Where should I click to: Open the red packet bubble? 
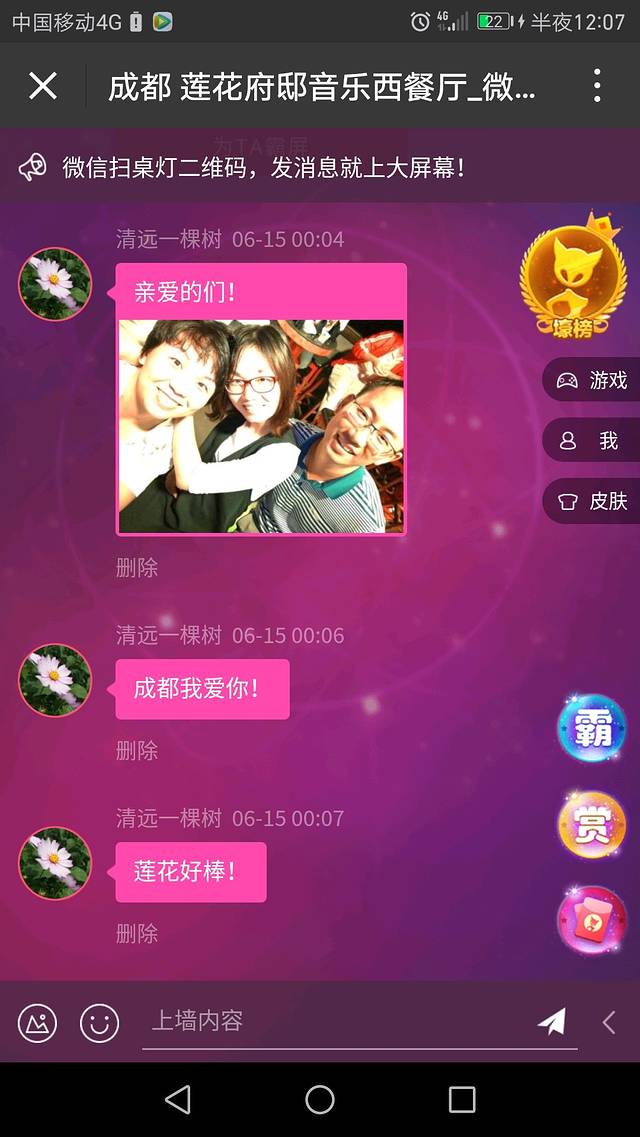coord(592,919)
